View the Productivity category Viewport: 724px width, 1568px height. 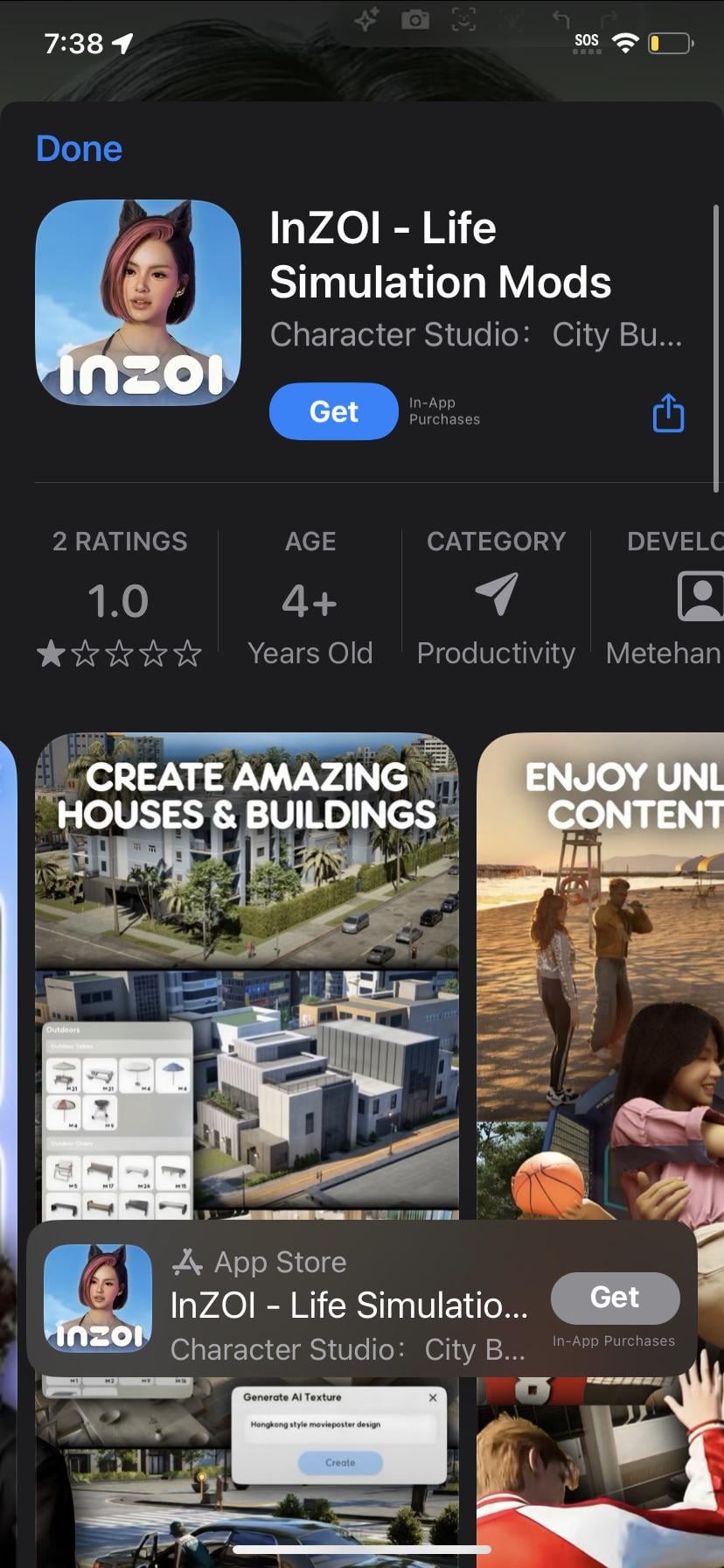[496, 600]
